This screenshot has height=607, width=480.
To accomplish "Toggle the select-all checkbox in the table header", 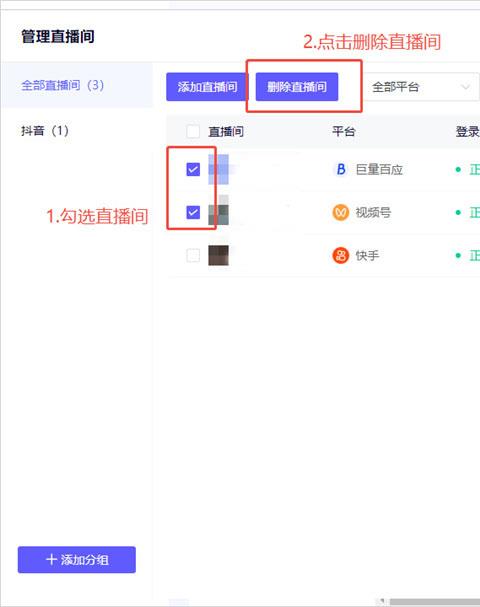I will [x=193, y=132].
